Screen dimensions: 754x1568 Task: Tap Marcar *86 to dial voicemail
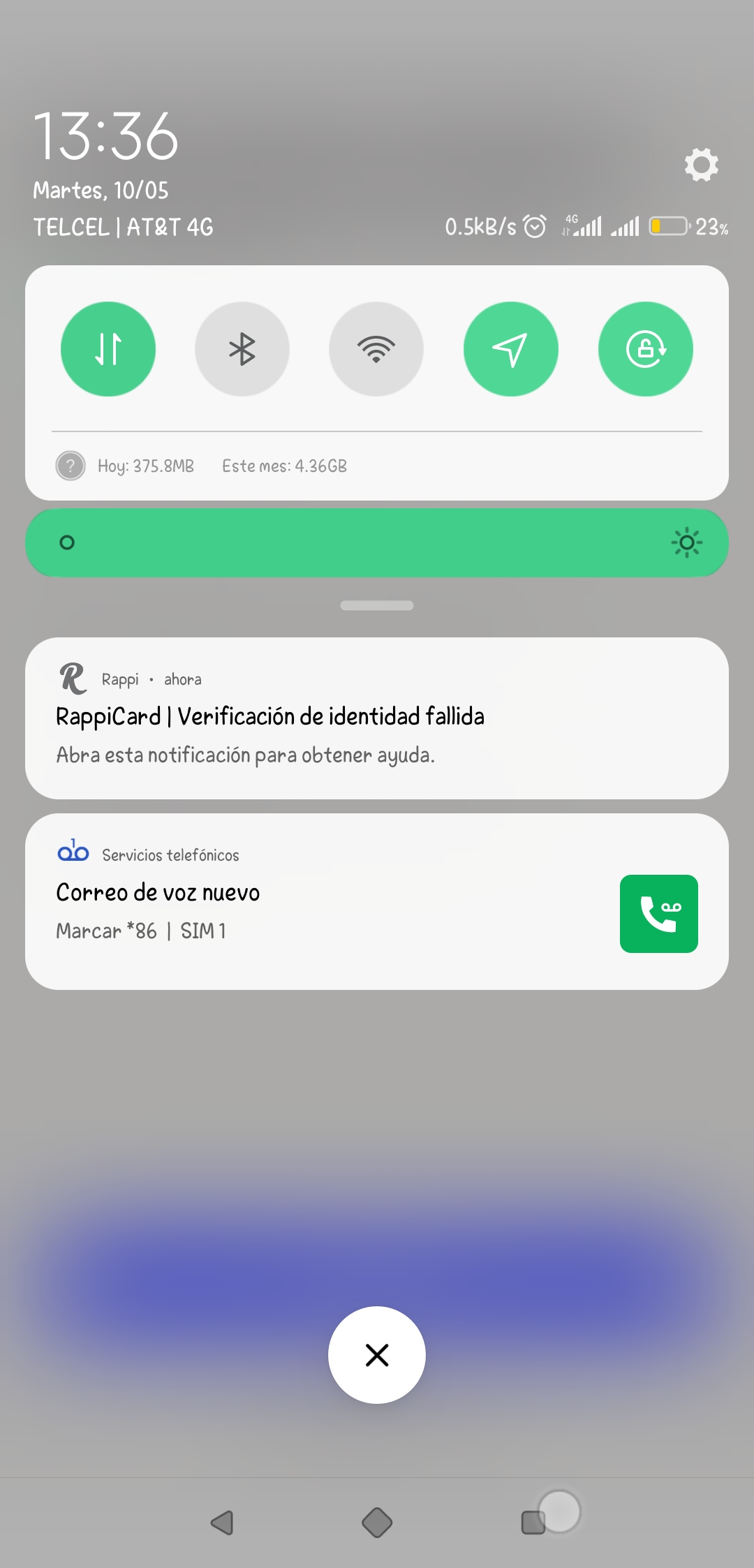click(140, 931)
